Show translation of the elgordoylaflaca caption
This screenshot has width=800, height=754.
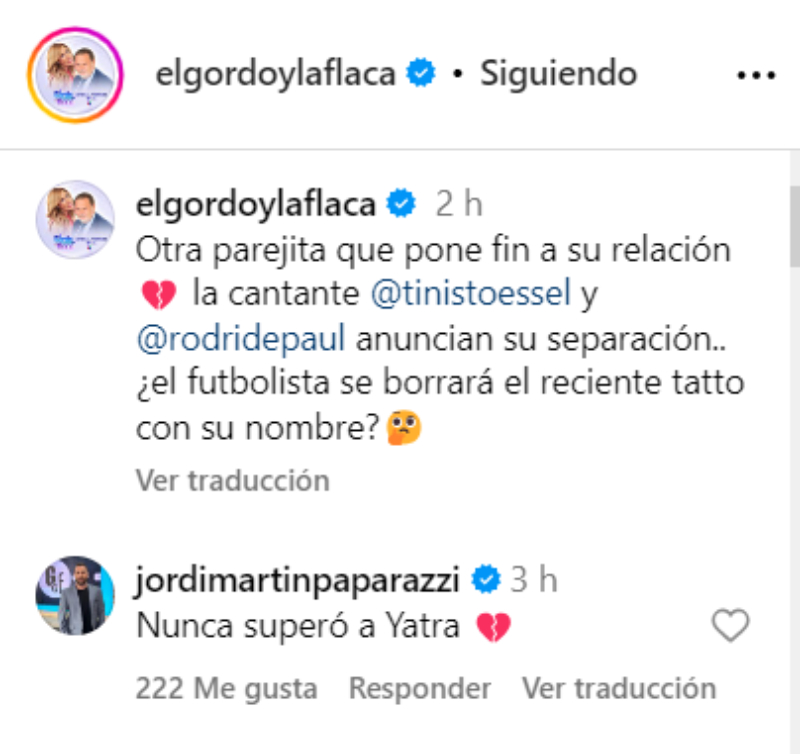click(232, 481)
